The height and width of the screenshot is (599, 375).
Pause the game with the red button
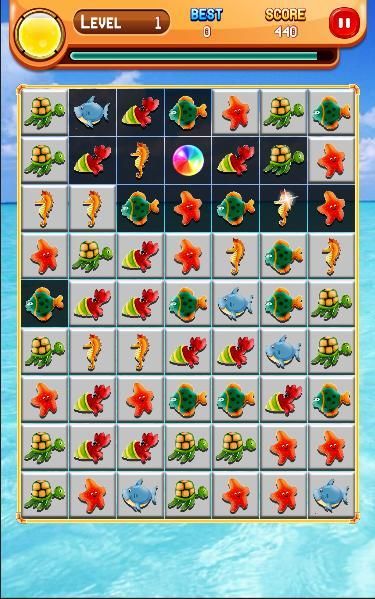tap(344, 23)
